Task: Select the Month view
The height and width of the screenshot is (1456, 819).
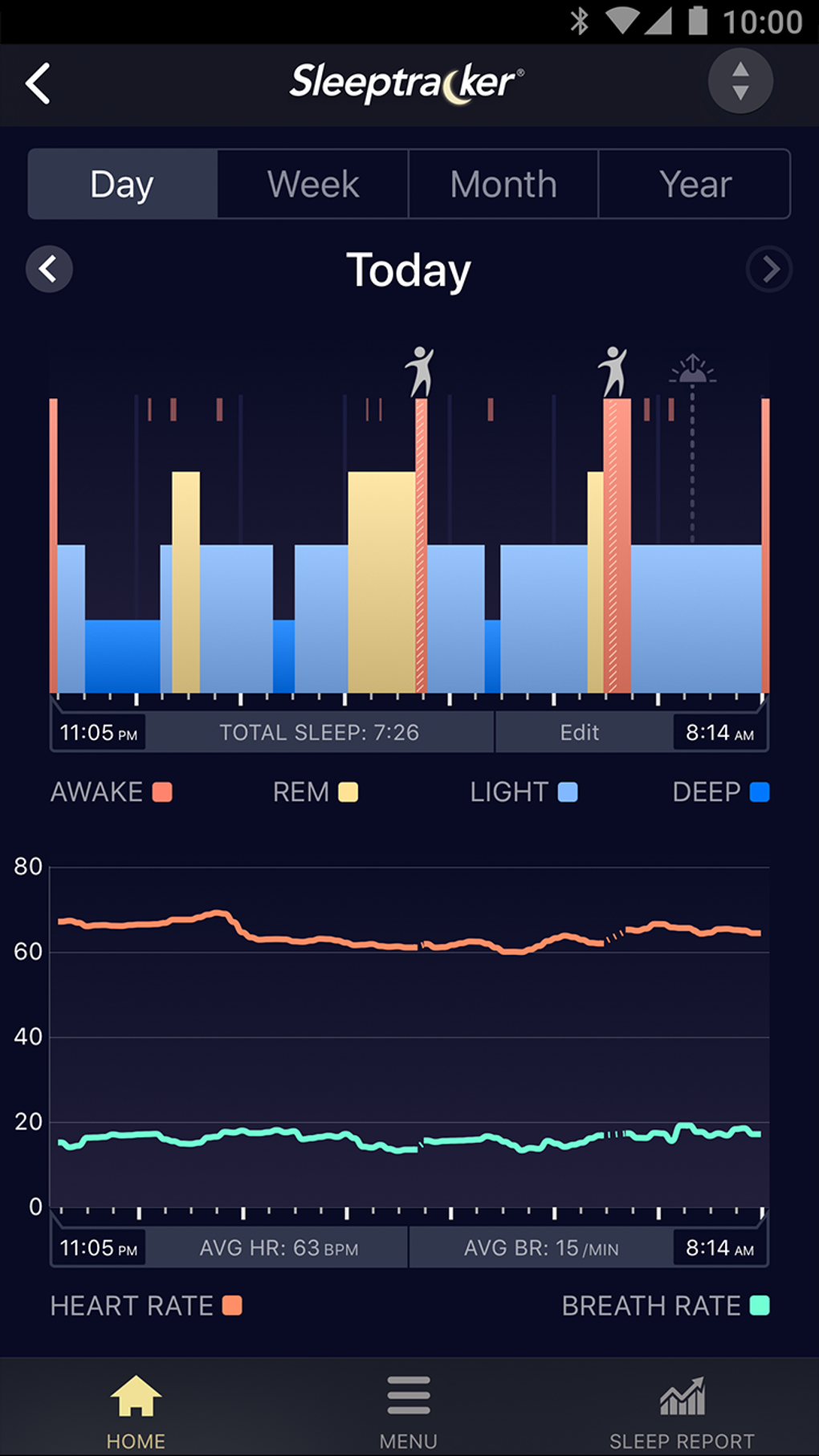Action: tap(503, 184)
